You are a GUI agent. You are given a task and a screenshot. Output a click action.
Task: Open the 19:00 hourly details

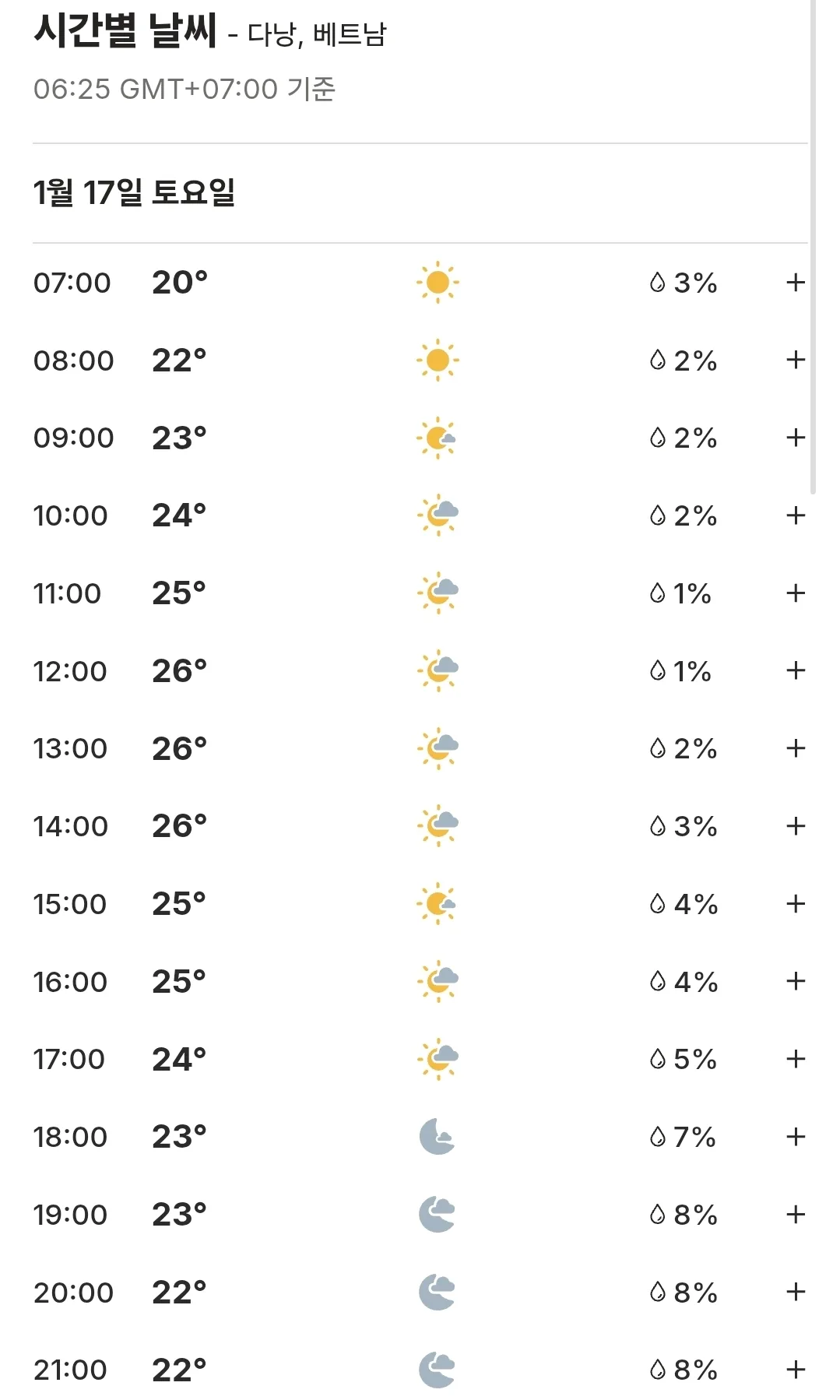[795, 1214]
